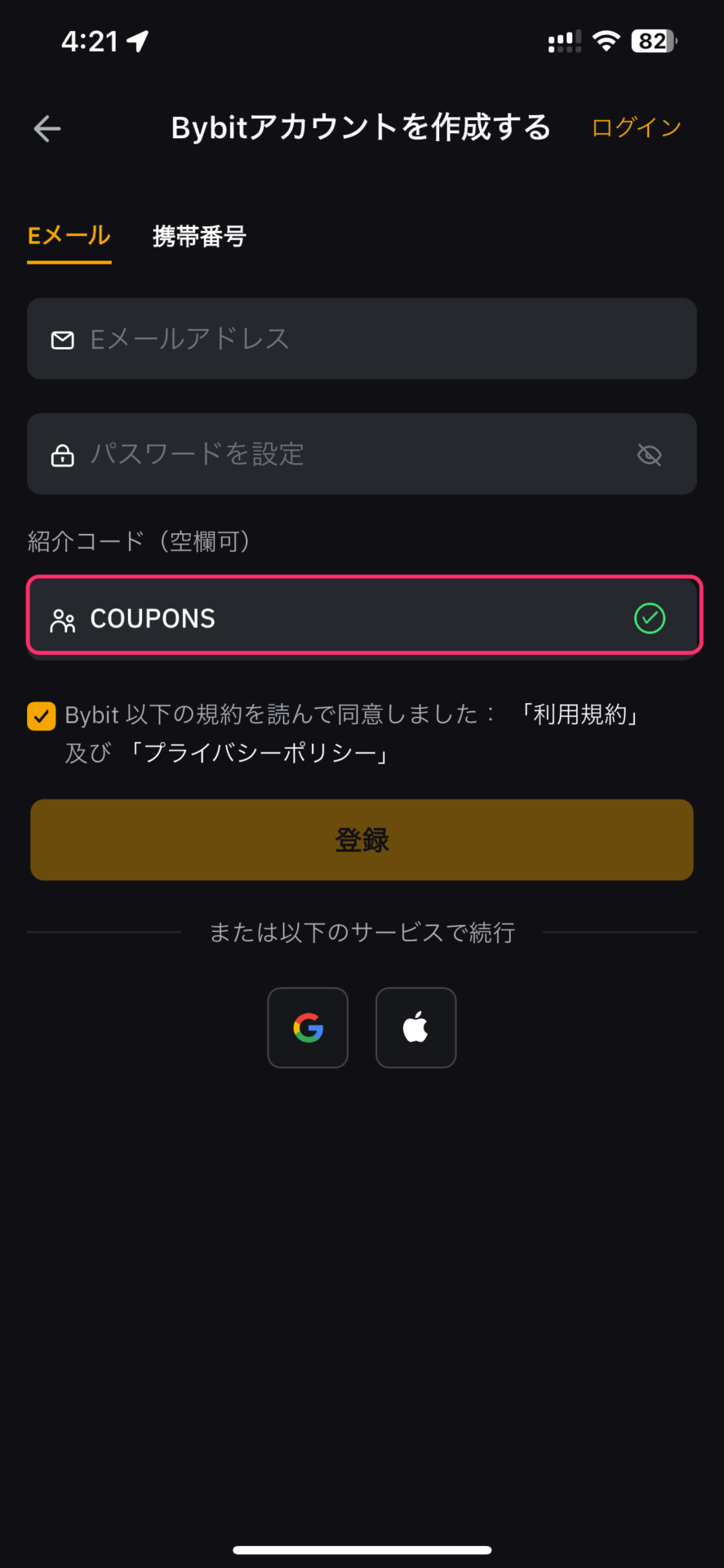Switch to the 携帯番号 tab
Screen dimensions: 724x1568
click(199, 237)
